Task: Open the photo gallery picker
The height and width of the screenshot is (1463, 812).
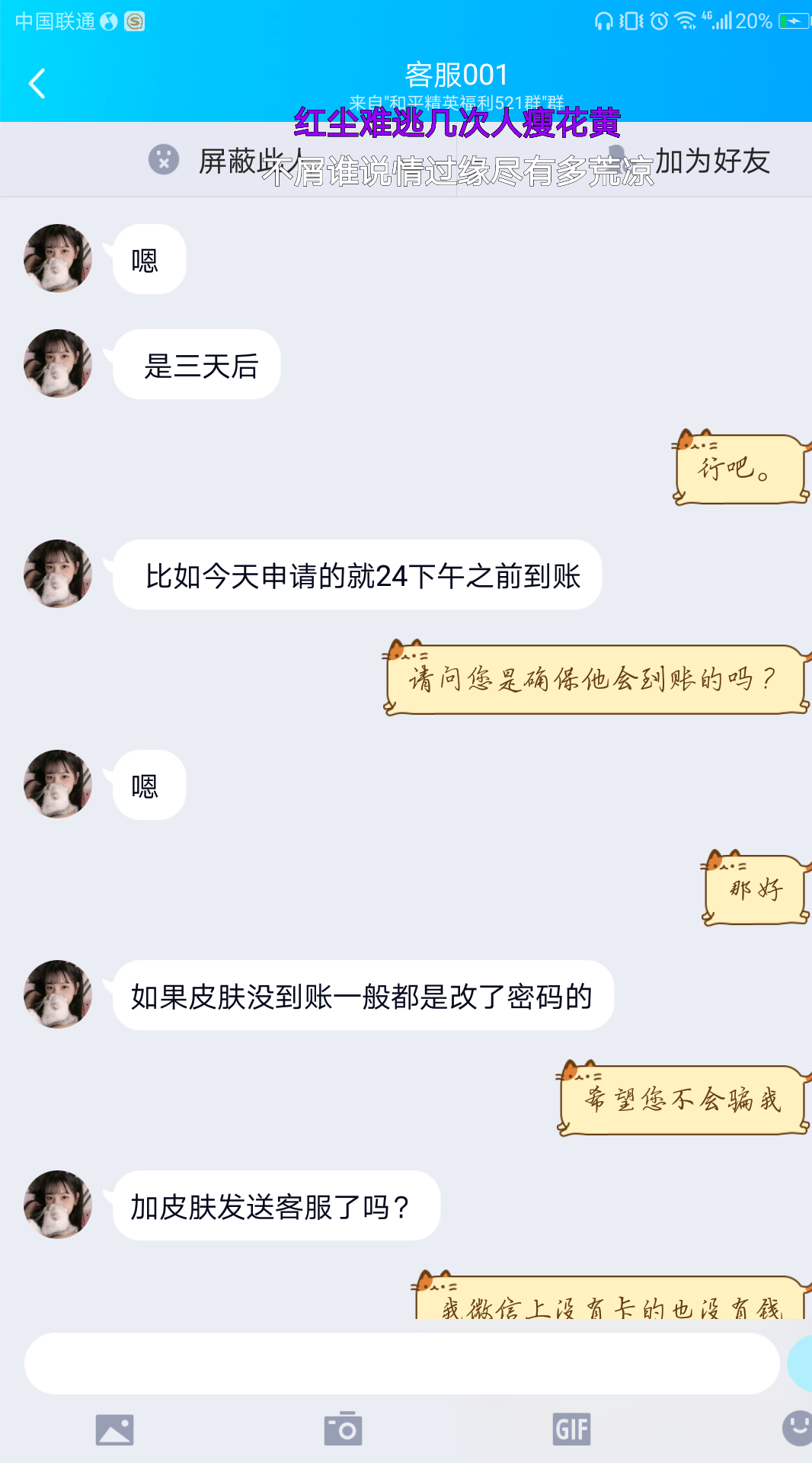Action: [114, 1429]
